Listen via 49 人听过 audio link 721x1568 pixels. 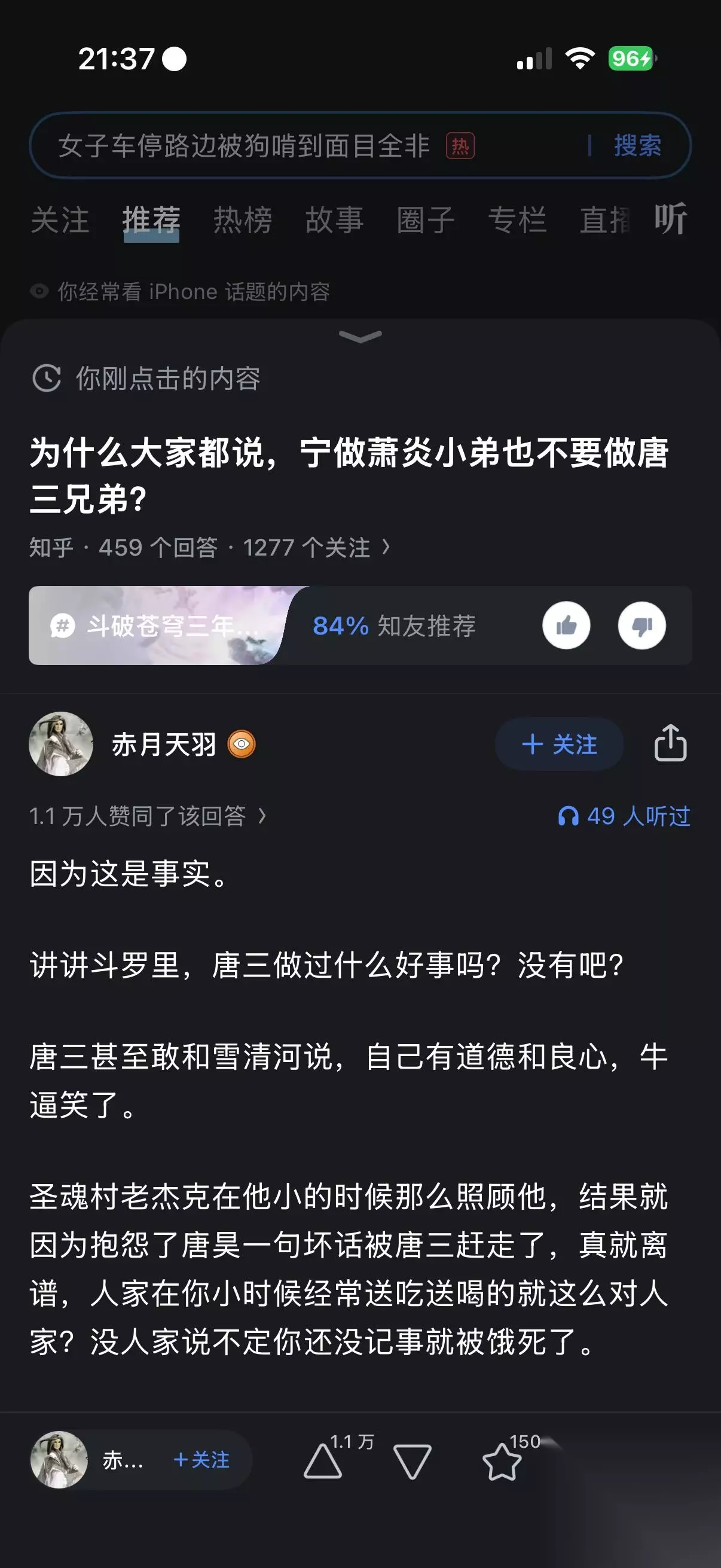coord(624,816)
